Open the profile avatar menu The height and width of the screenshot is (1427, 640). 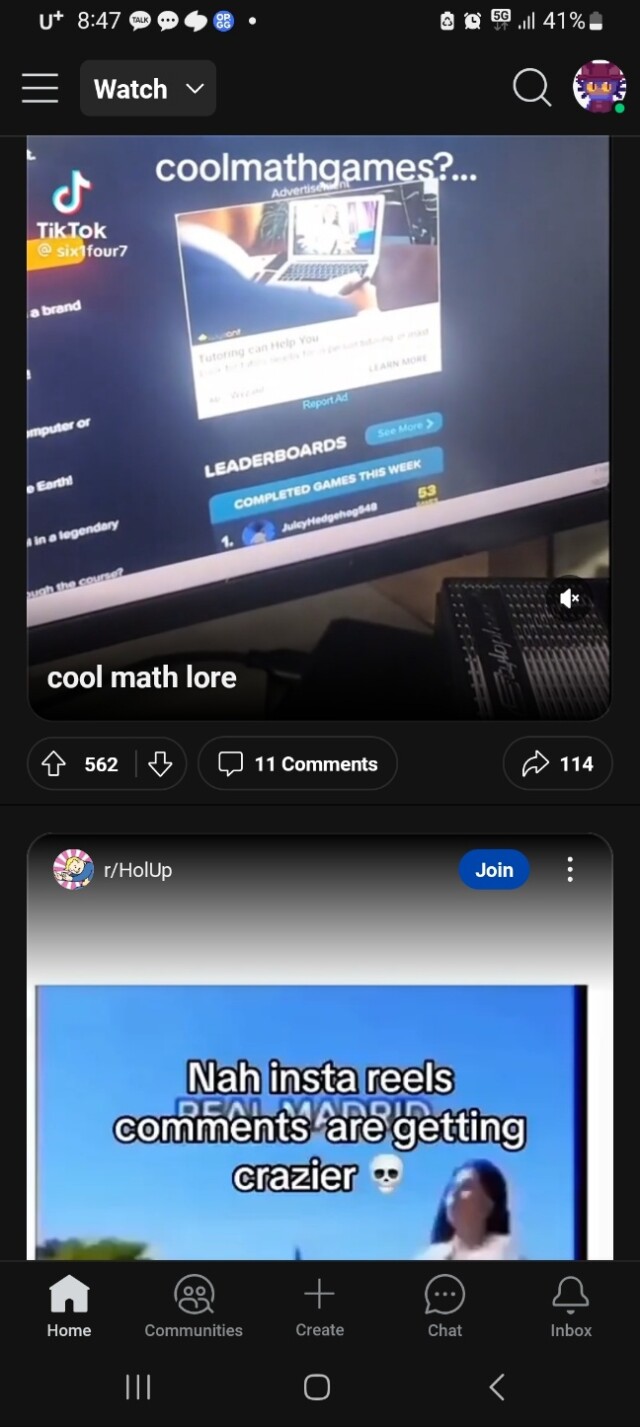click(599, 88)
